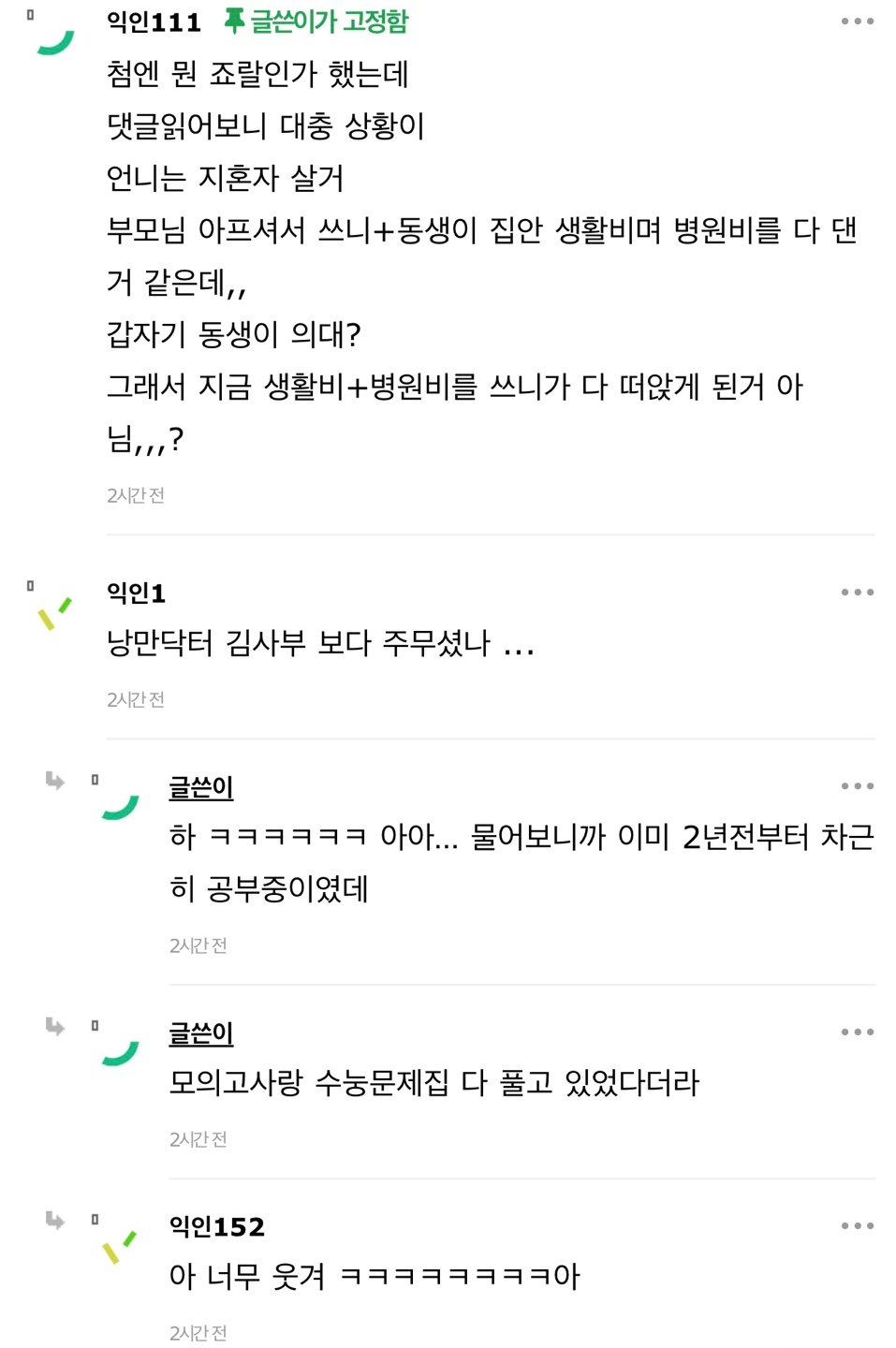The width and height of the screenshot is (896, 1348).
Task: Select the 글쓴이 link above the 모의고사랑 reply
Action: coord(200,1033)
